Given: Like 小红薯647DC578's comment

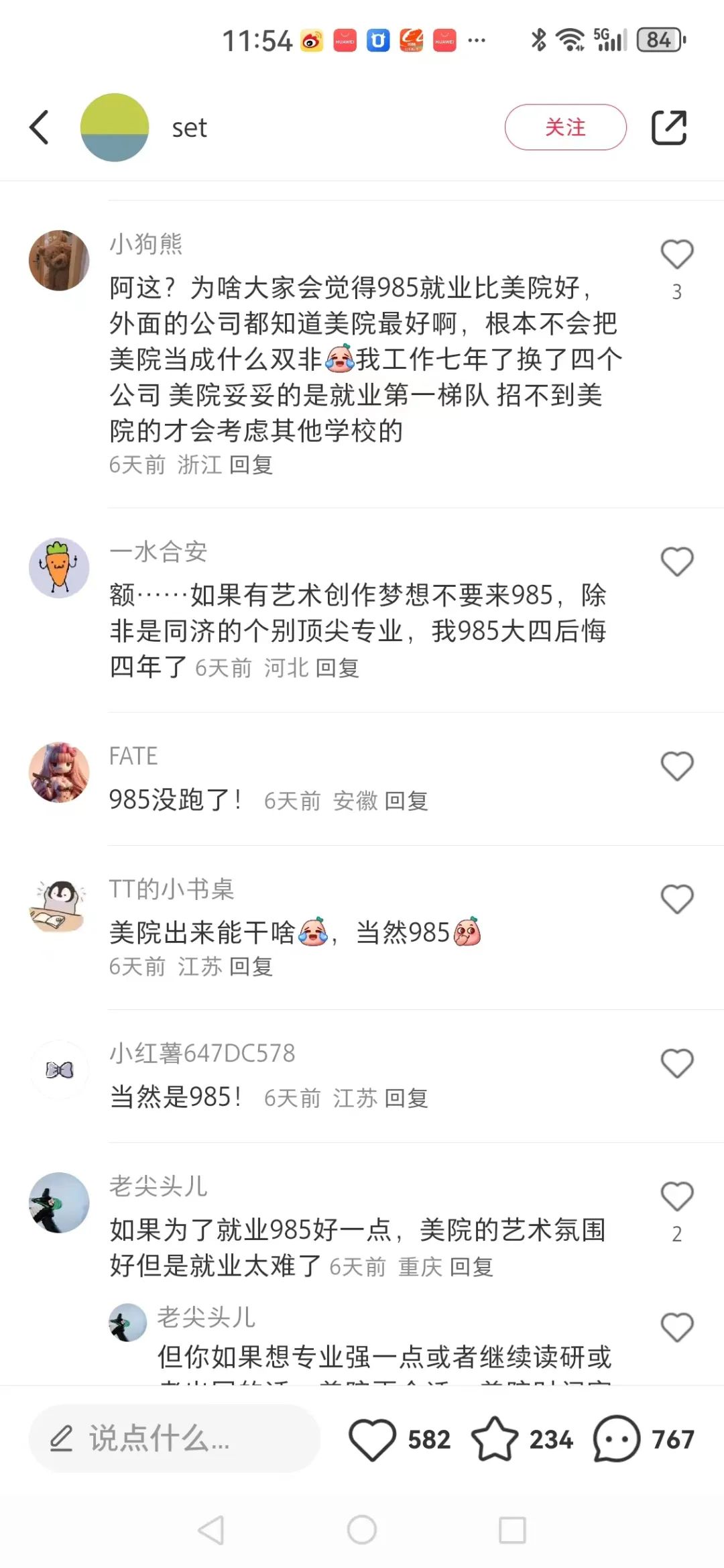Looking at the screenshot, I should click(676, 1064).
